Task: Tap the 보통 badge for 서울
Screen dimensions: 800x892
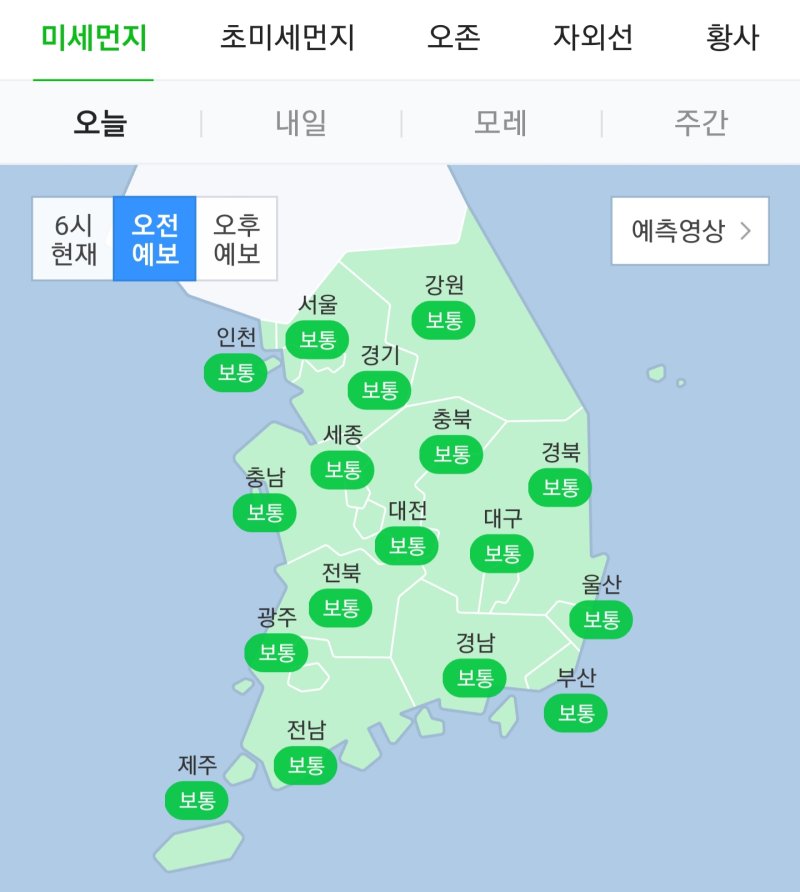Action: point(317,339)
